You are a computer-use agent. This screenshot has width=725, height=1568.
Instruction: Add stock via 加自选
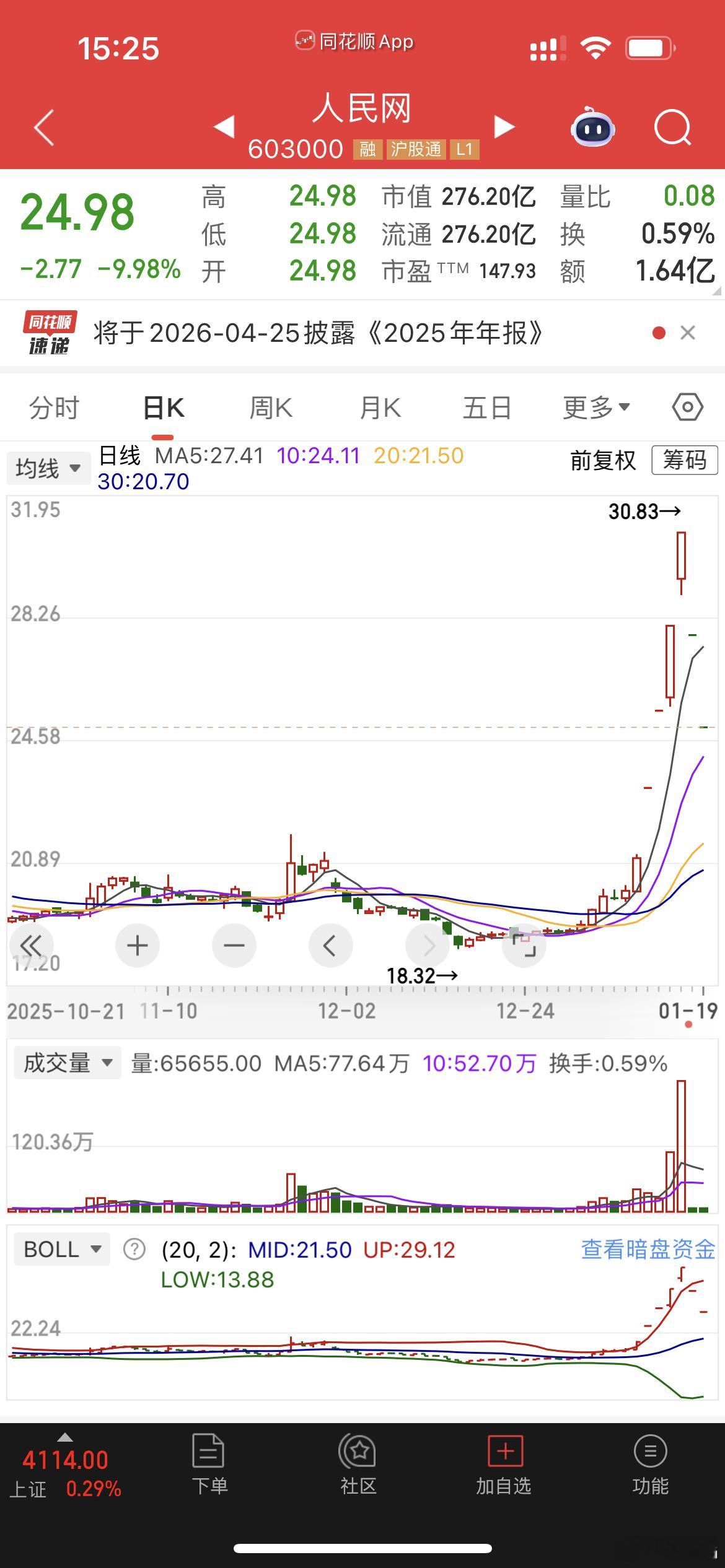click(x=504, y=1465)
